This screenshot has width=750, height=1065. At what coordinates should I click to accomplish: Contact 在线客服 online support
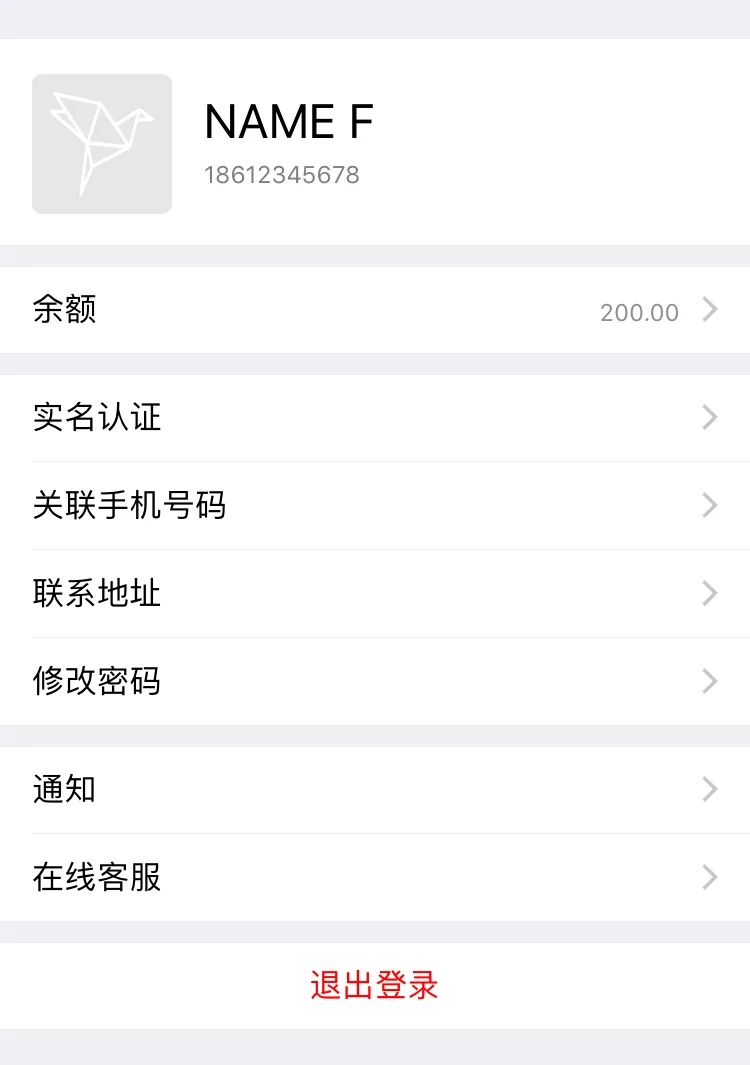point(375,878)
